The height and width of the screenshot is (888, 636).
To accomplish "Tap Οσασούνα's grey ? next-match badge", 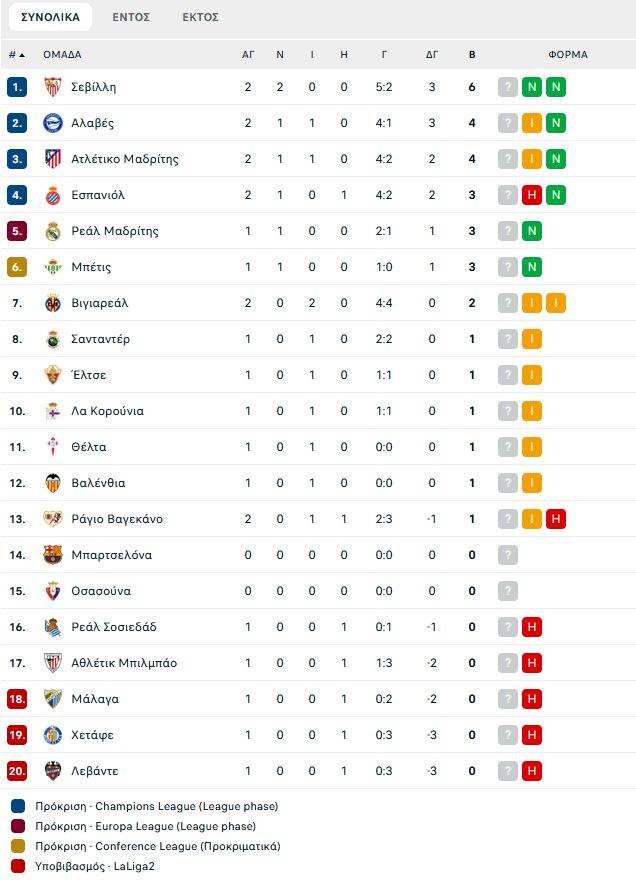I will click(507, 591).
